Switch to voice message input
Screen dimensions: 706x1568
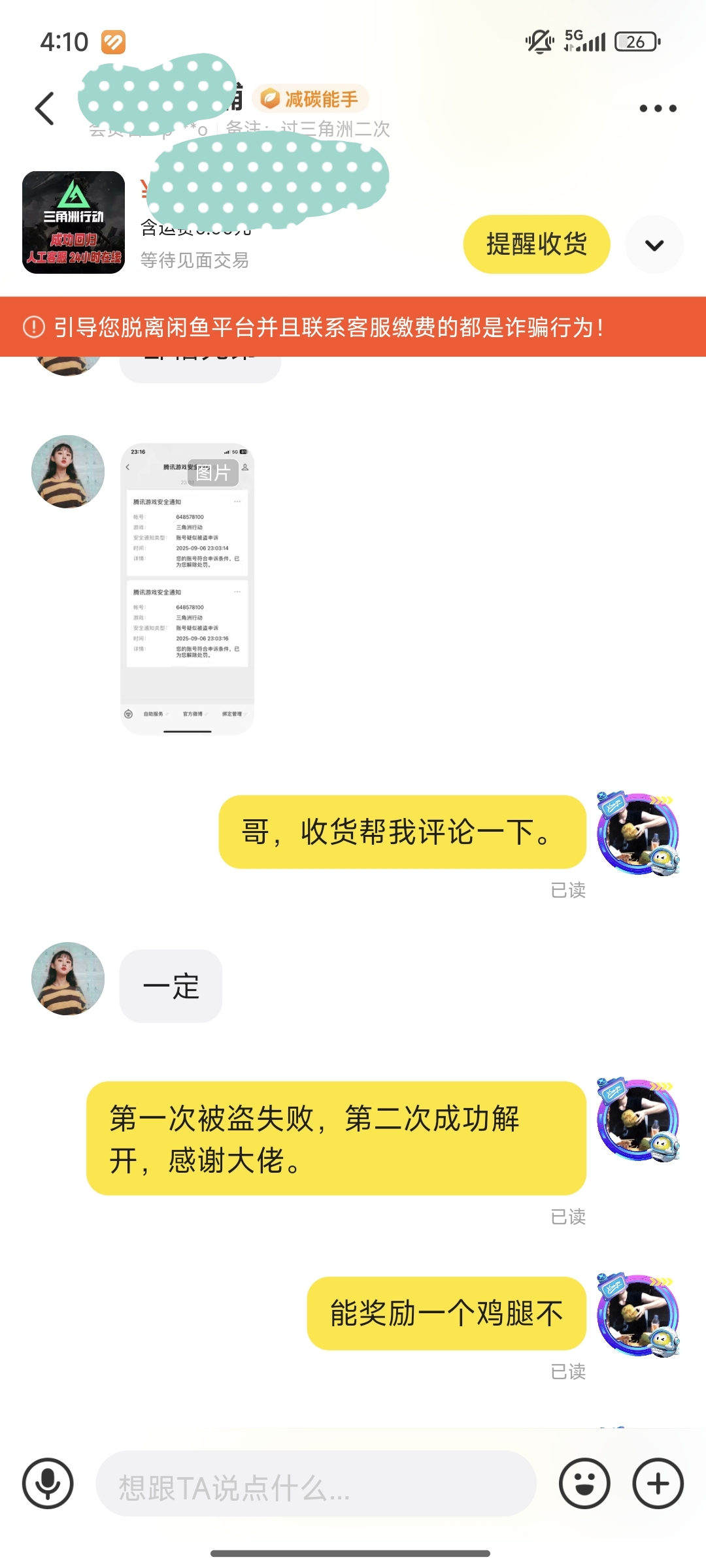[48, 1483]
